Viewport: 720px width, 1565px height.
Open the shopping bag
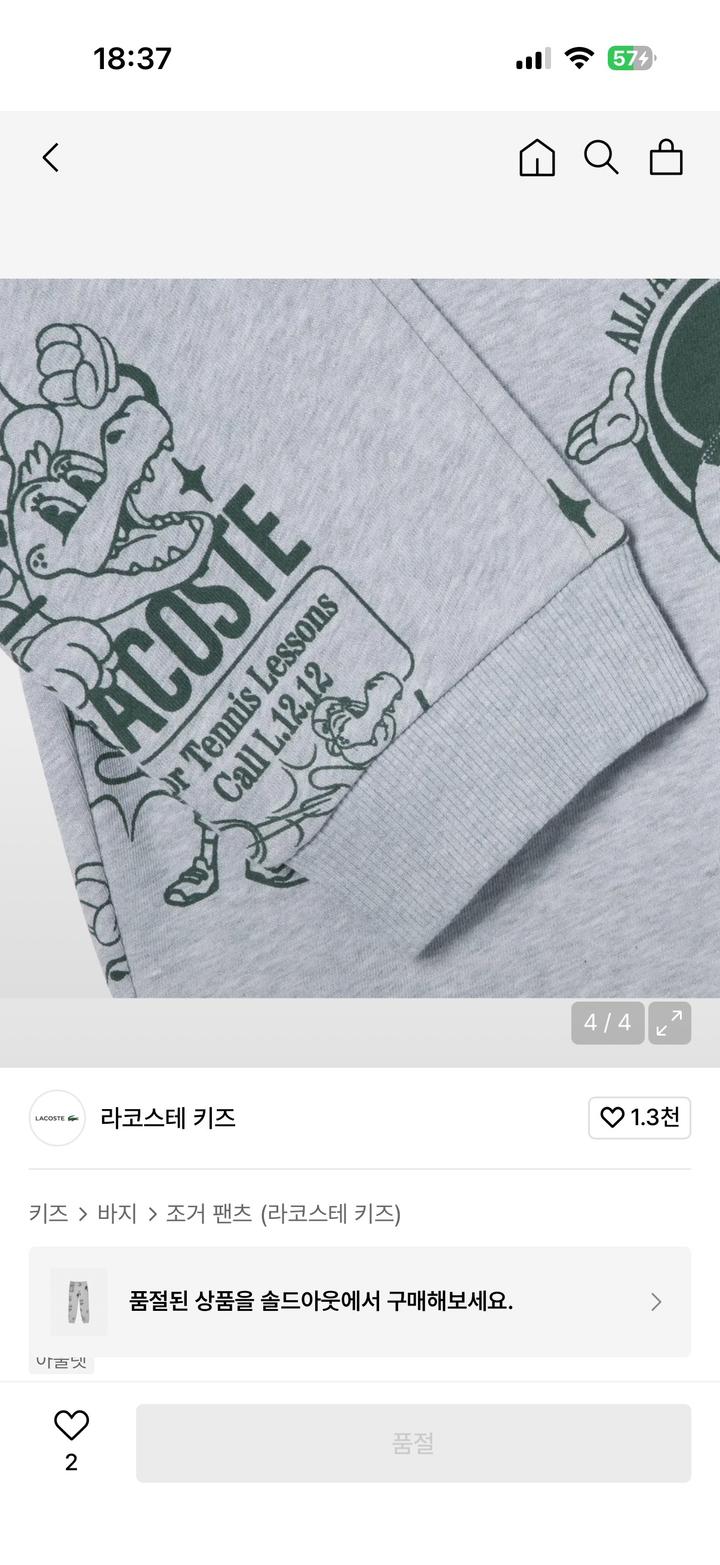pyautogui.click(x=666, y=157)
